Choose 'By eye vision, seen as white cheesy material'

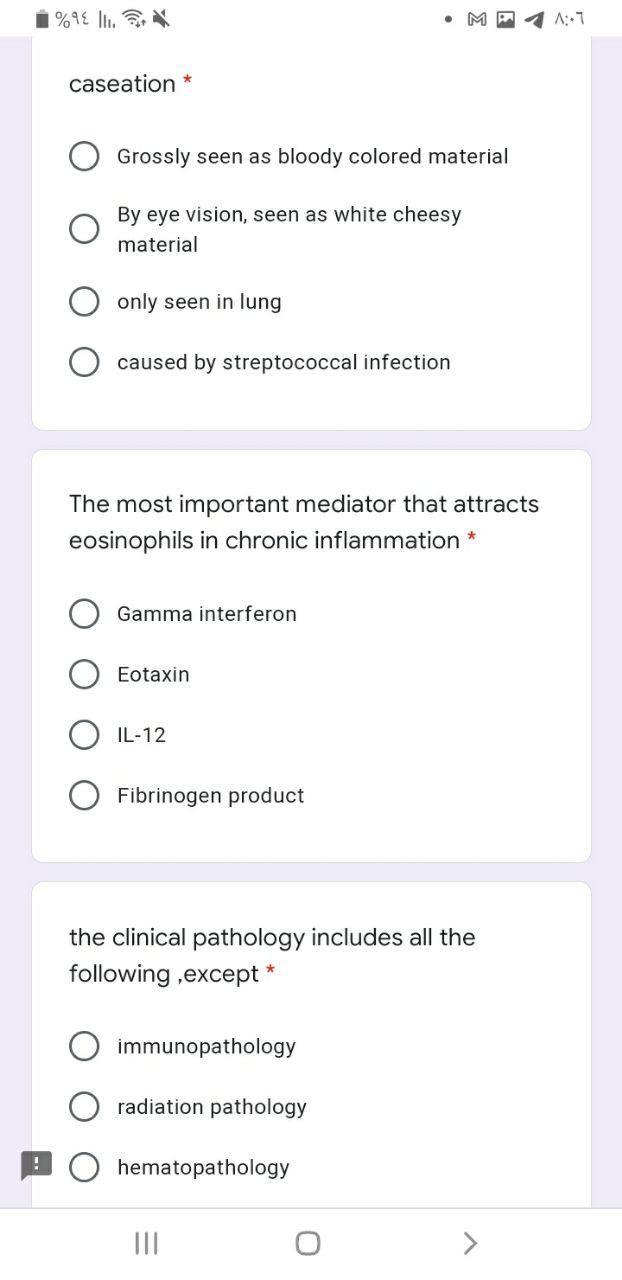coord(84,229)
